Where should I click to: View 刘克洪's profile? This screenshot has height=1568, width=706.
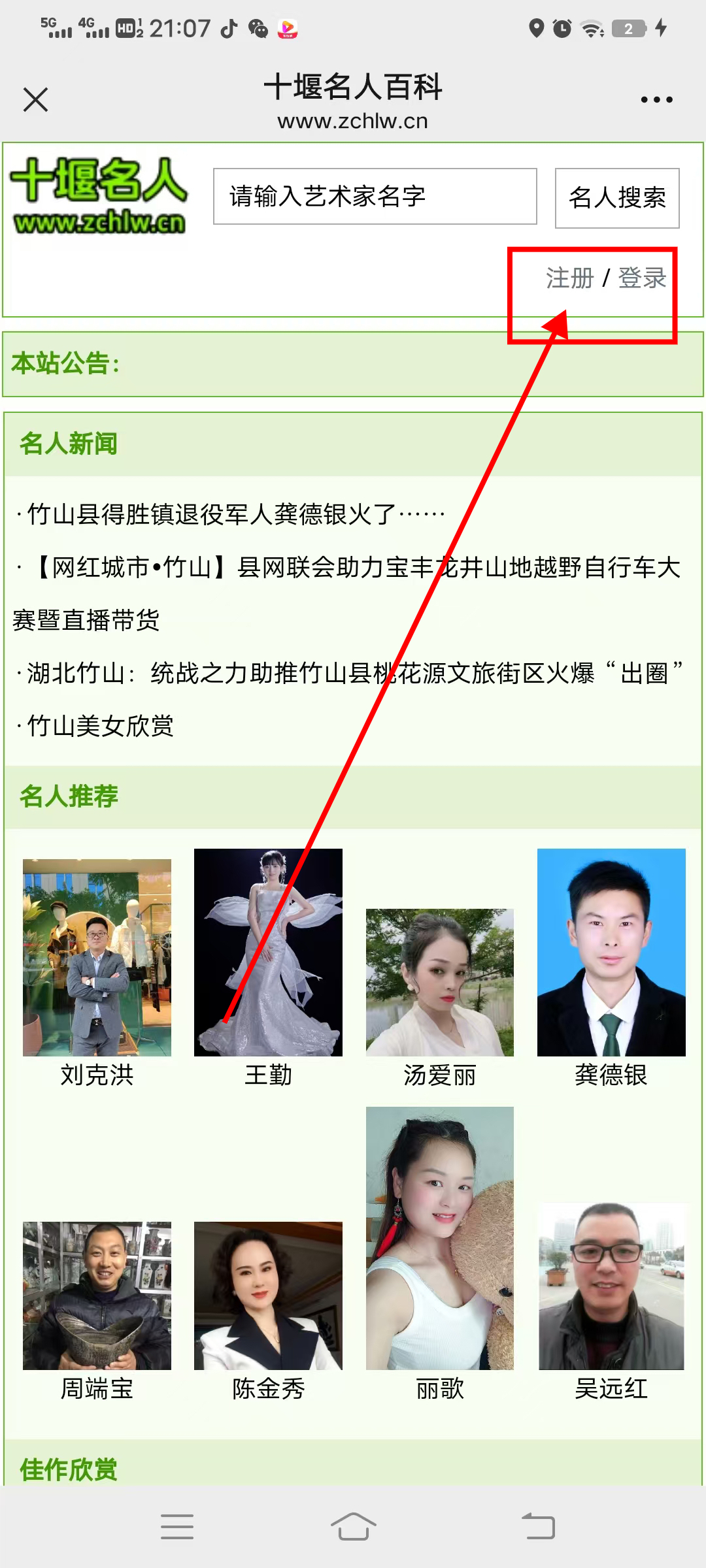97,958
